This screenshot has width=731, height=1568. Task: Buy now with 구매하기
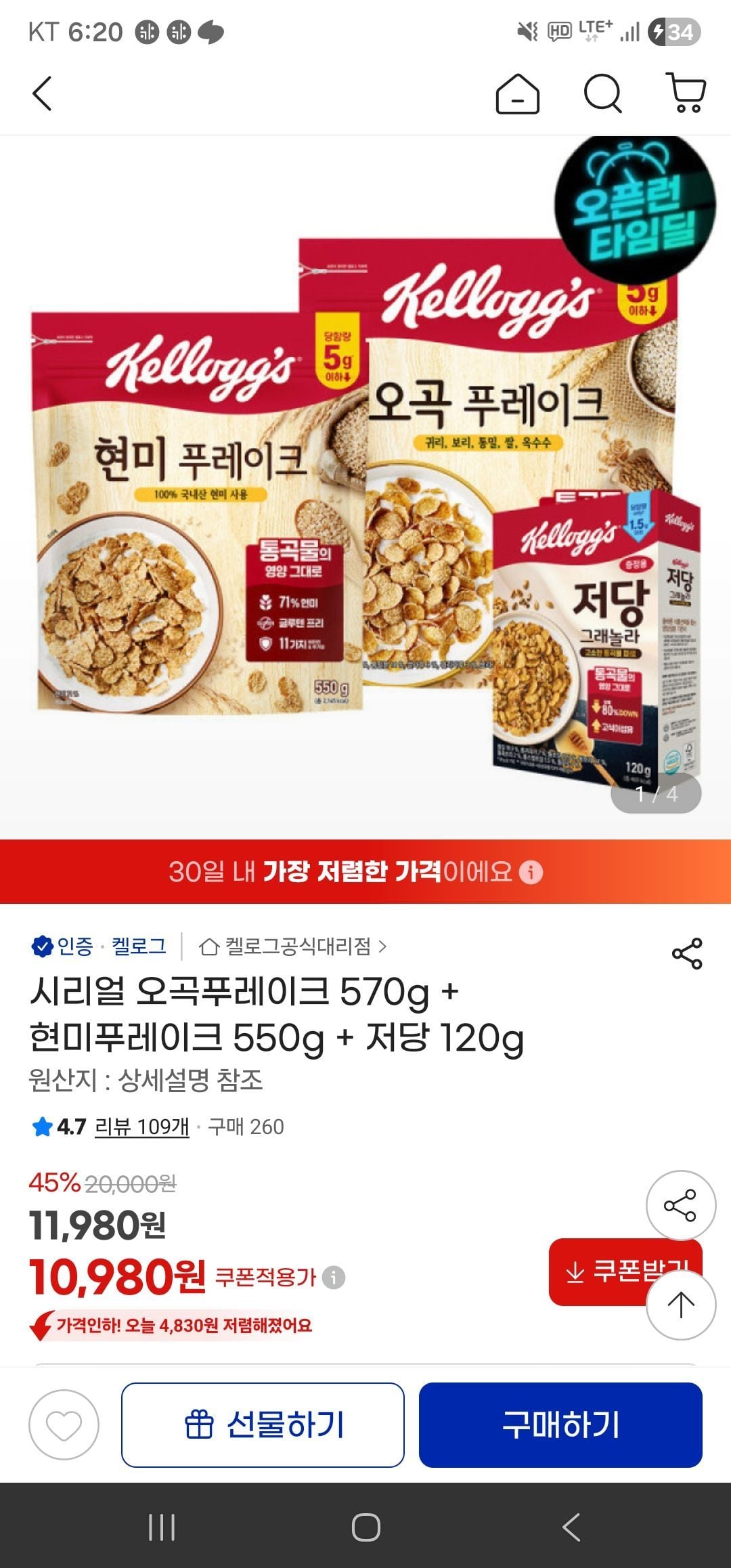[560, 1425]
